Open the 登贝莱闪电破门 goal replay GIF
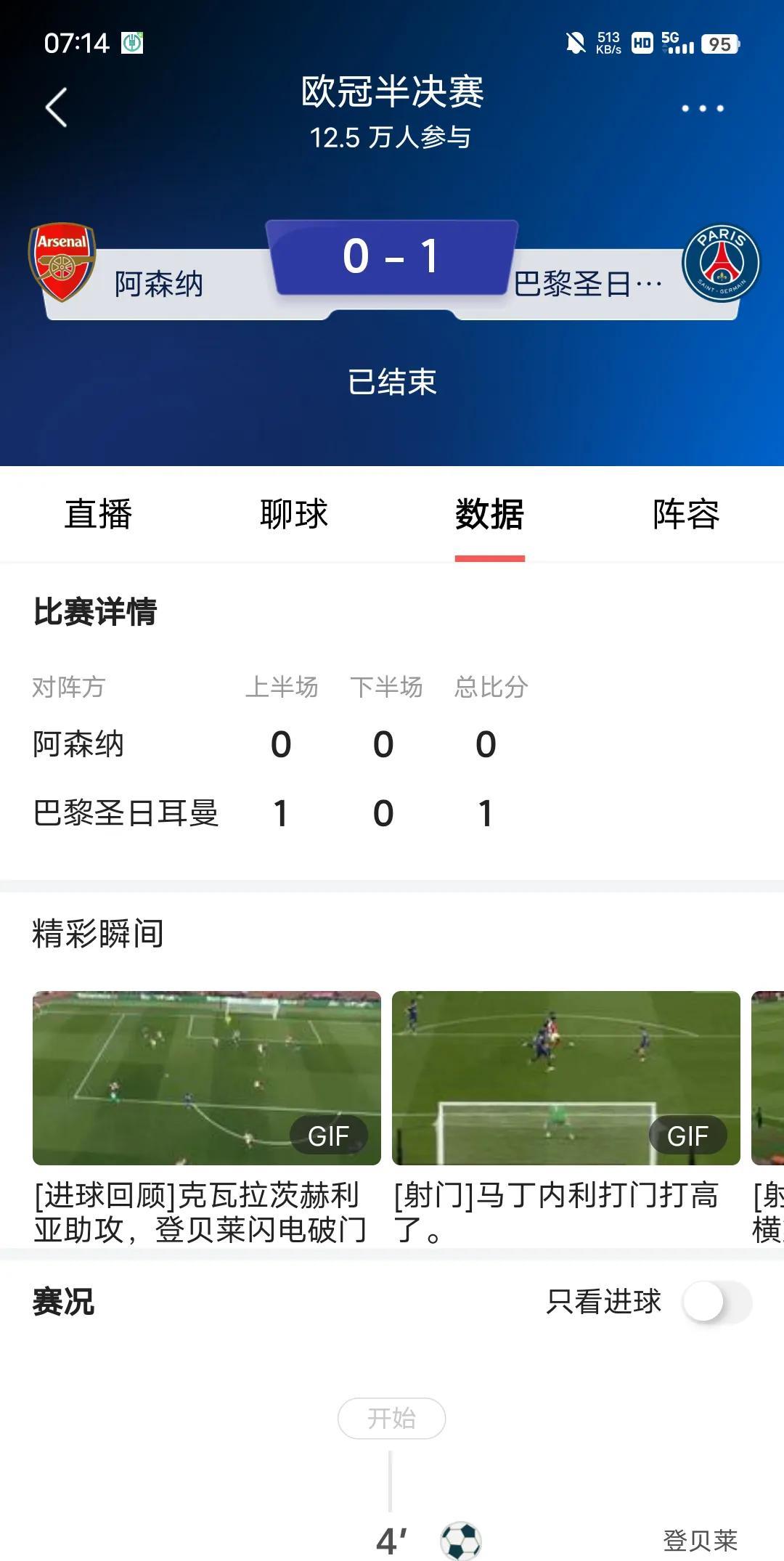784x1561 pixels. pyautogui.click(x=207, y=1077)
